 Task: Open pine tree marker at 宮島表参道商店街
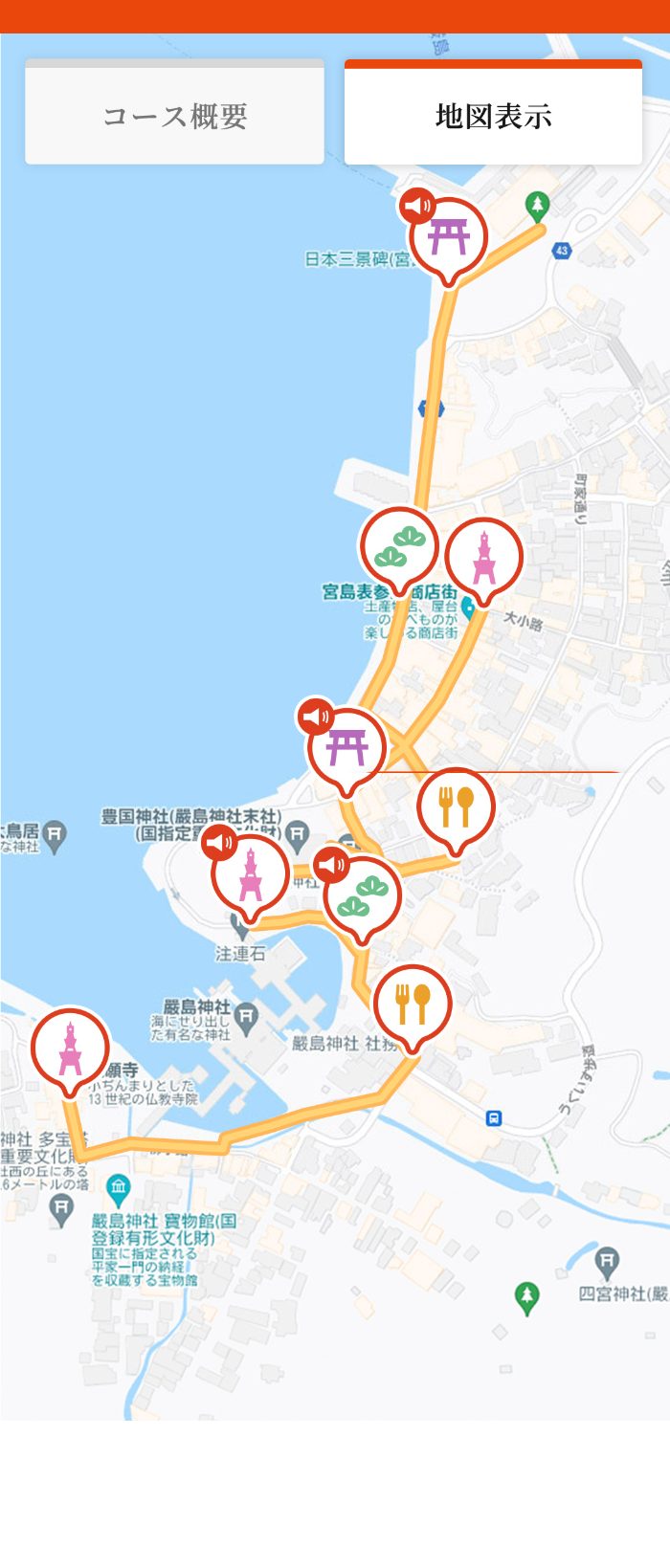pos(399,547)
